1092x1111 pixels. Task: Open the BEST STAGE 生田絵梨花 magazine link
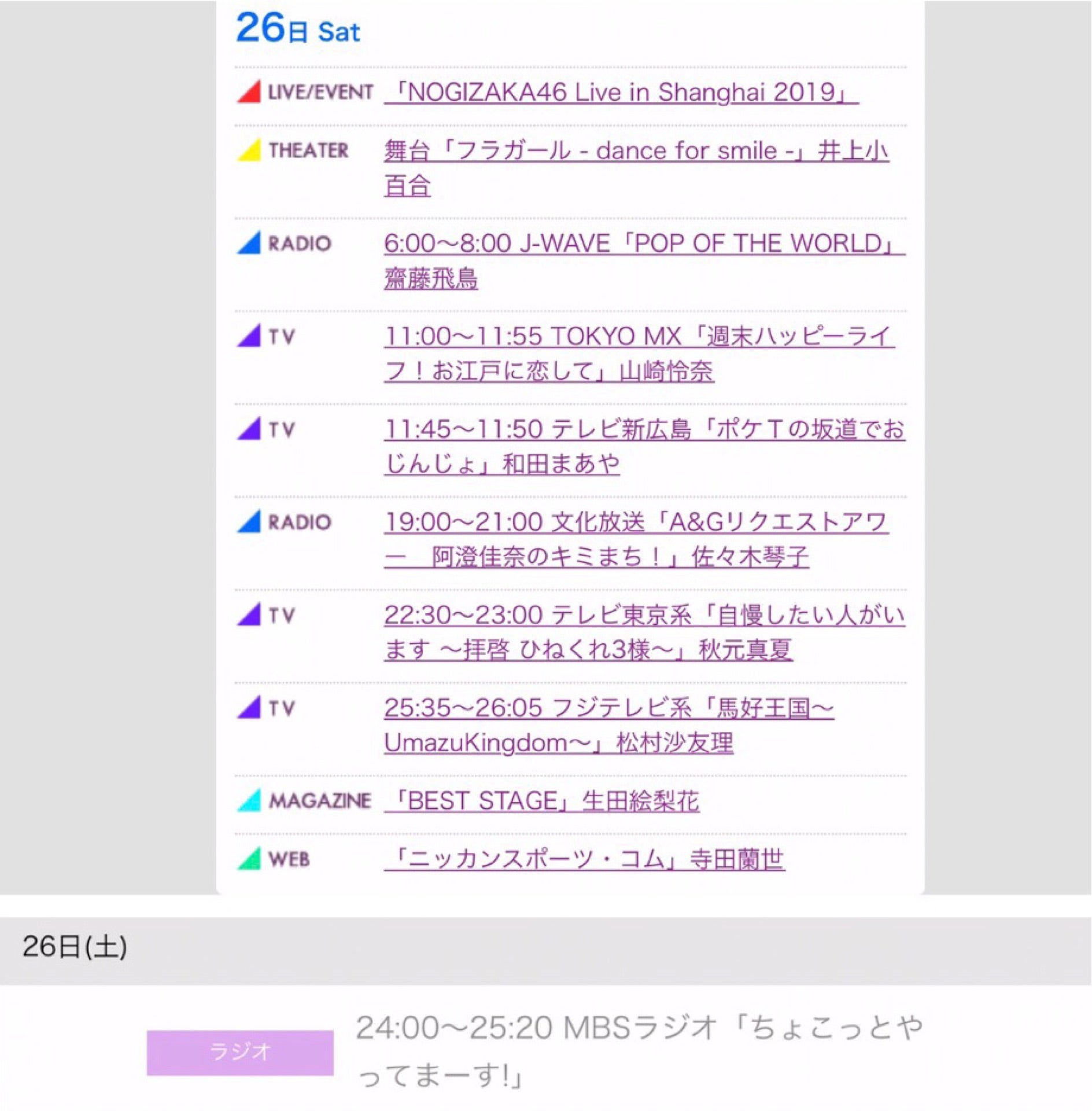tap(541, 801)
